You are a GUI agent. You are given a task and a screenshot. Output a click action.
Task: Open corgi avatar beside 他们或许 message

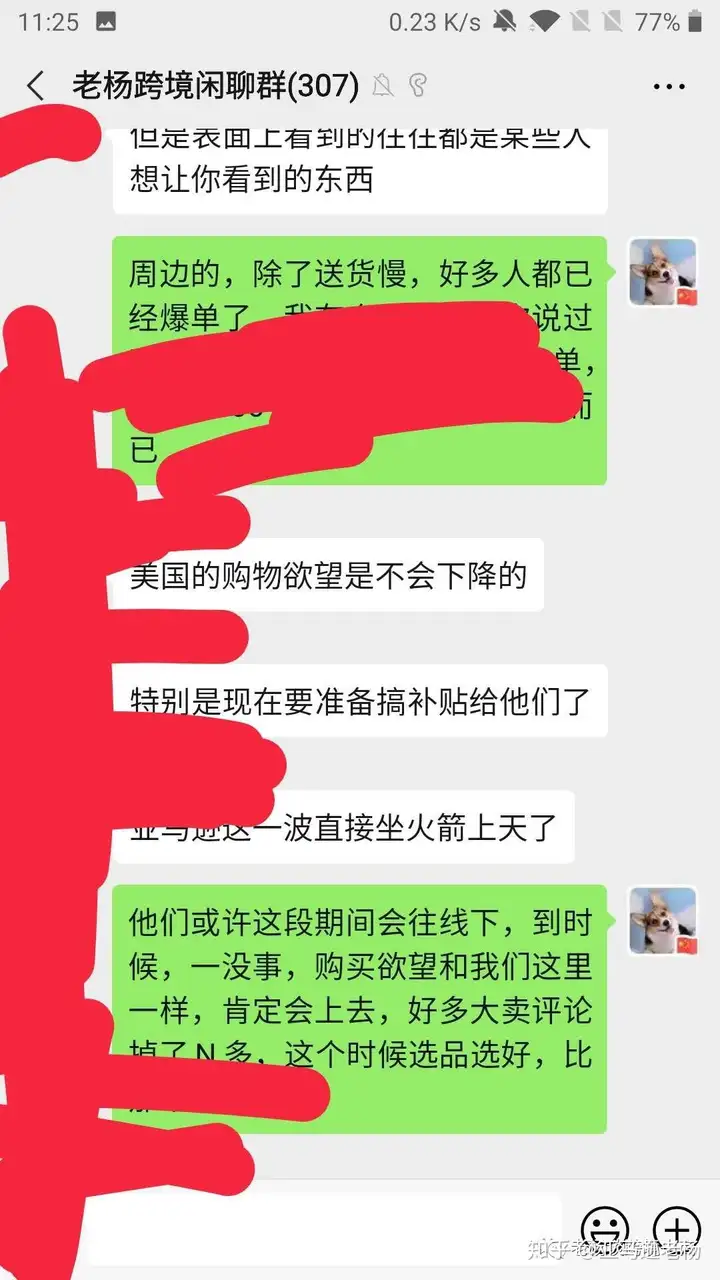click(661, 920)
